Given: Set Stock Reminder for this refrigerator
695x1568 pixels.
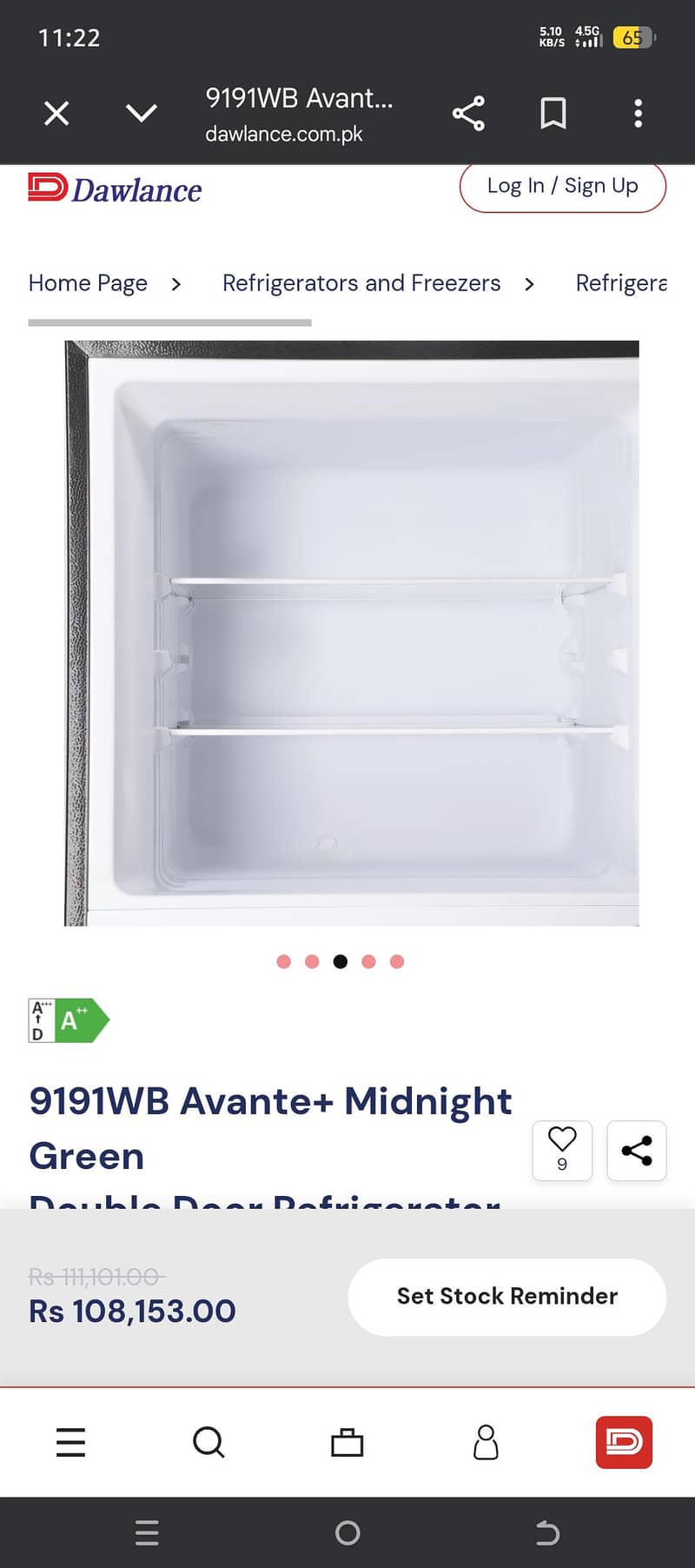Looking at the screenshot, I should click(x=507, y=1296).
